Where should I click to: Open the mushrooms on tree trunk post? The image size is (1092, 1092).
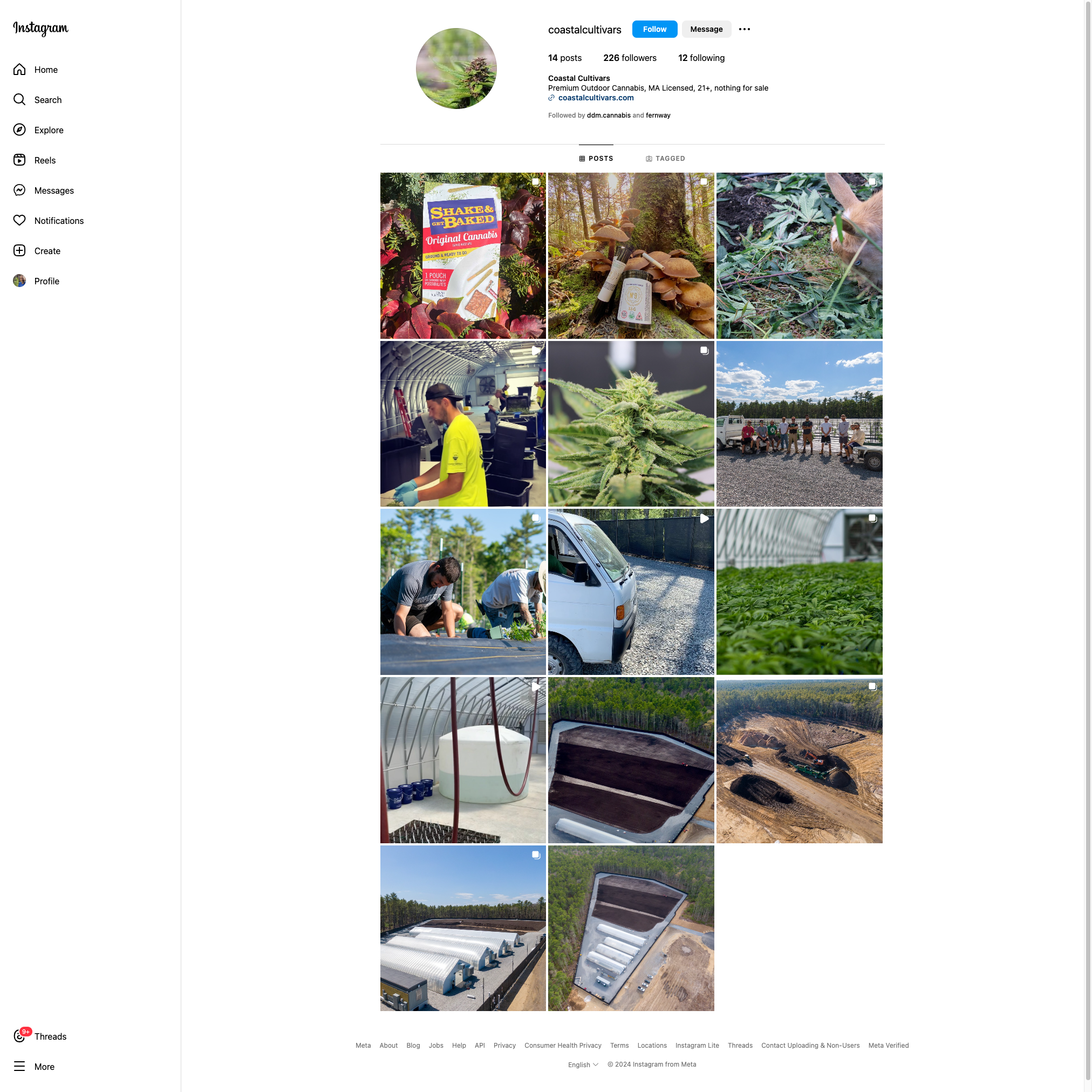tap(630, 256)
